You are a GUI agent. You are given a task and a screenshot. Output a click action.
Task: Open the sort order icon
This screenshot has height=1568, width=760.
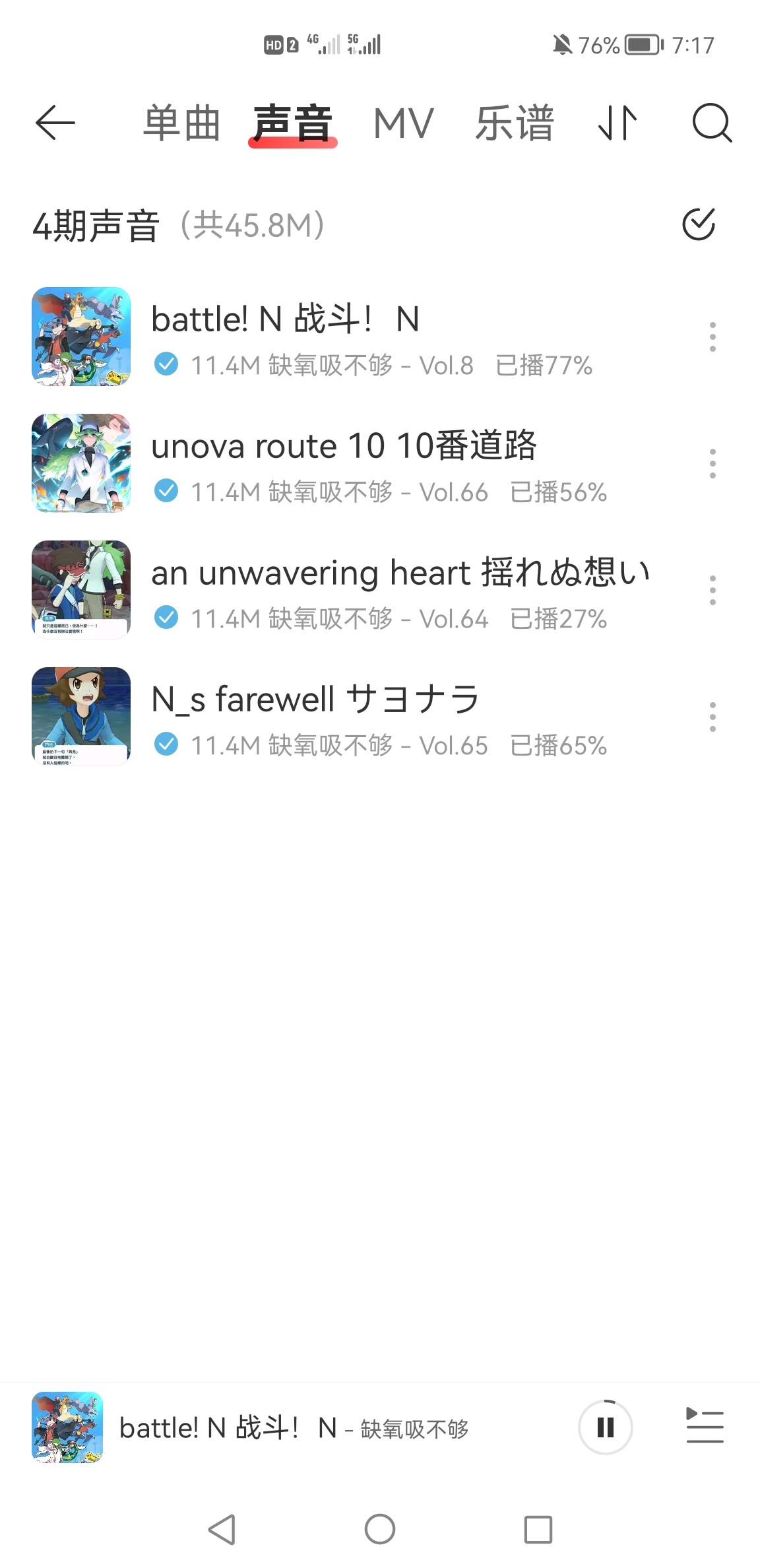(617, 123)
